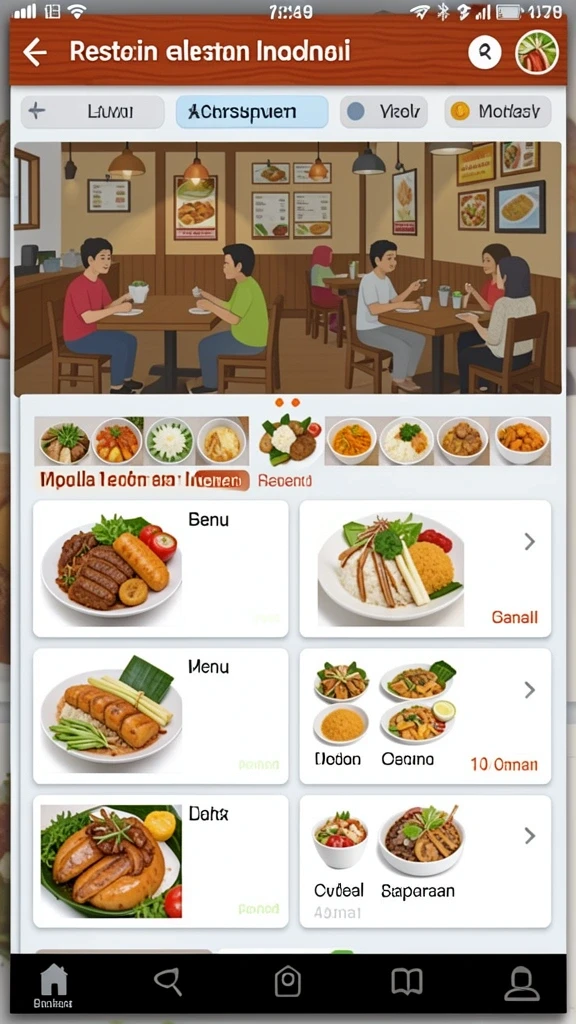Open the Menu card with grilled dish
Image resolution: width=576 pixels, height=1024 pixels.
point(161,716)
